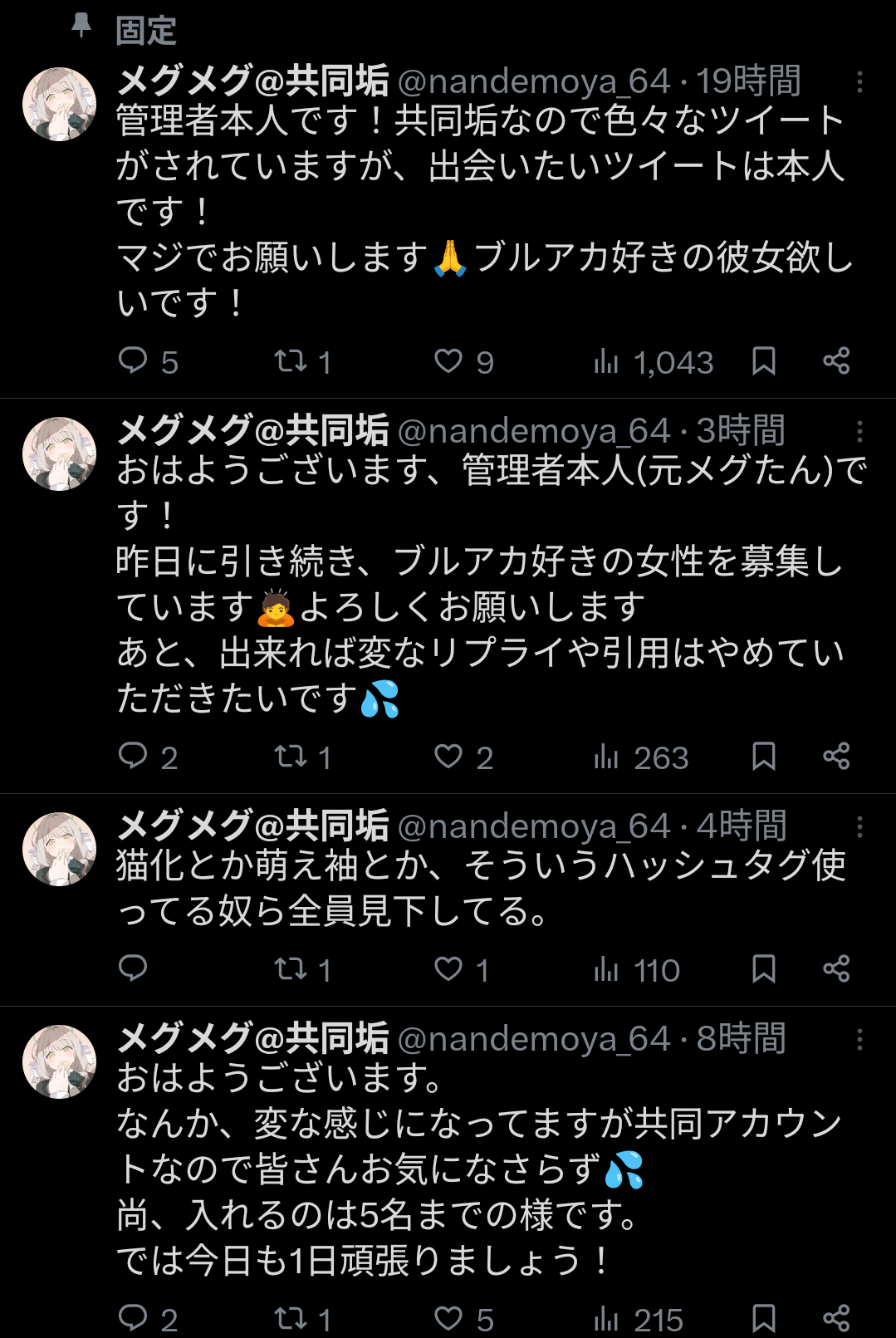This screenshot has height=1338, width=896.
Task: Bookmark the 3時間 tweet
Action: 763,756
